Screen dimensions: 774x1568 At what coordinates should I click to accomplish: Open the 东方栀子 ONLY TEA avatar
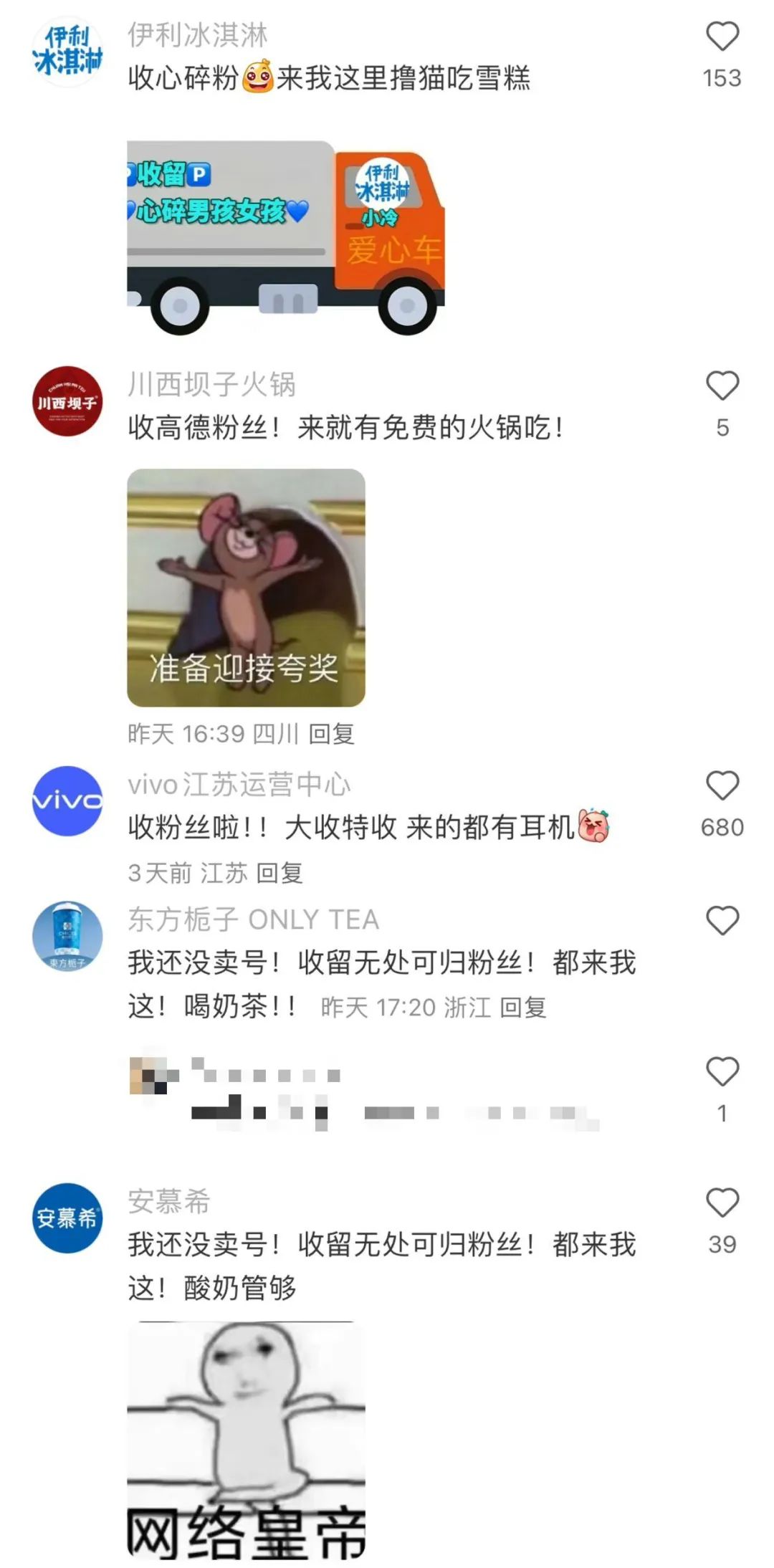(x=67, y=936)
